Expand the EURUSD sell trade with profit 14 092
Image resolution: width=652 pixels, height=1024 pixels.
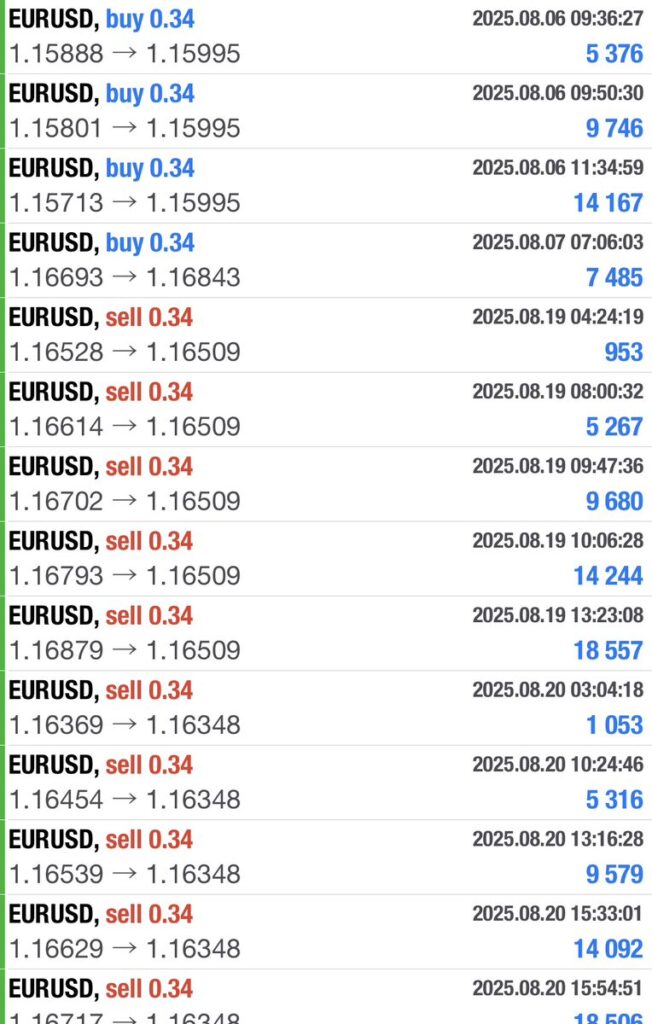click(326, 931)
